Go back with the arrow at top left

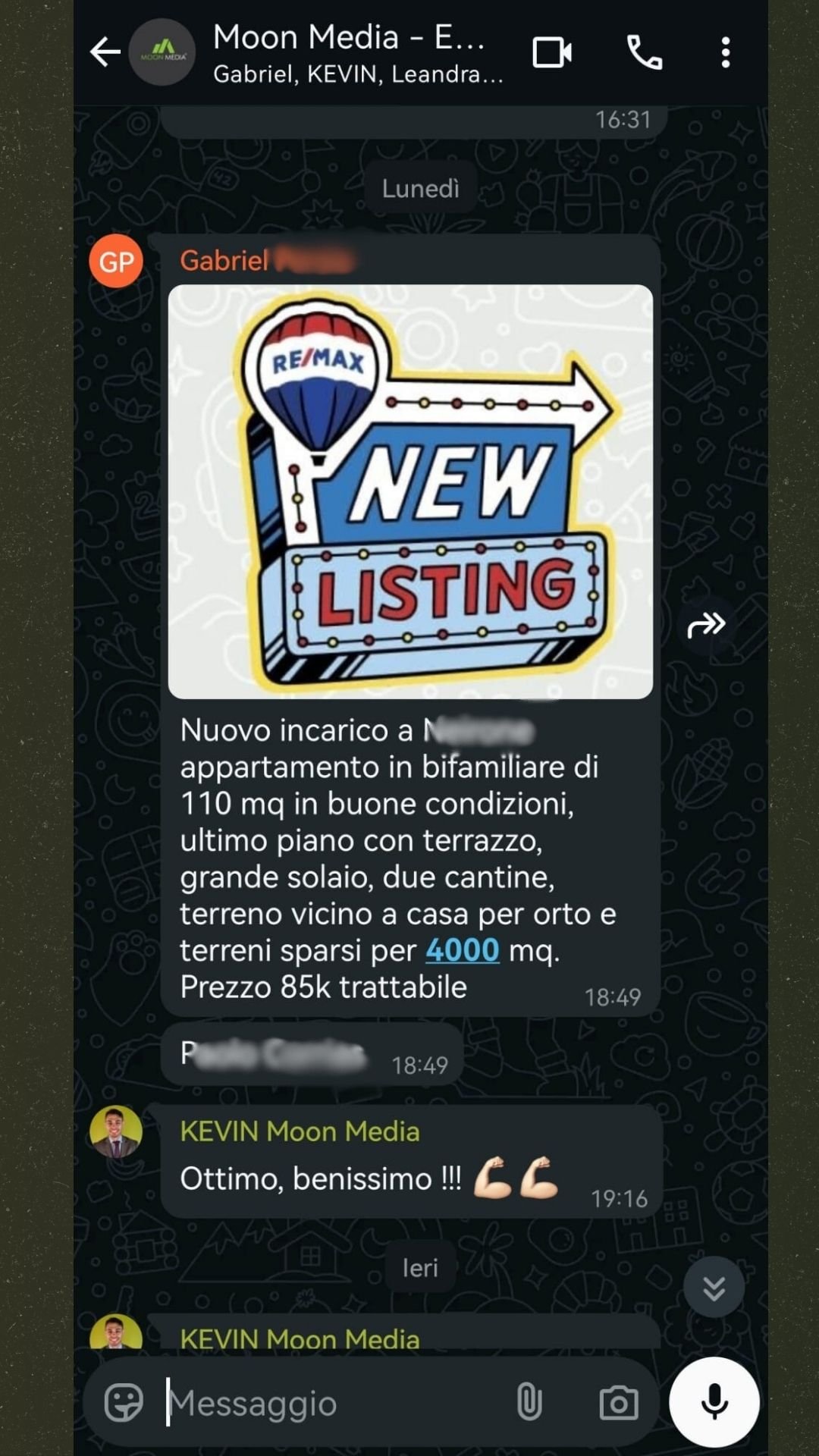(x=105, y=53)
